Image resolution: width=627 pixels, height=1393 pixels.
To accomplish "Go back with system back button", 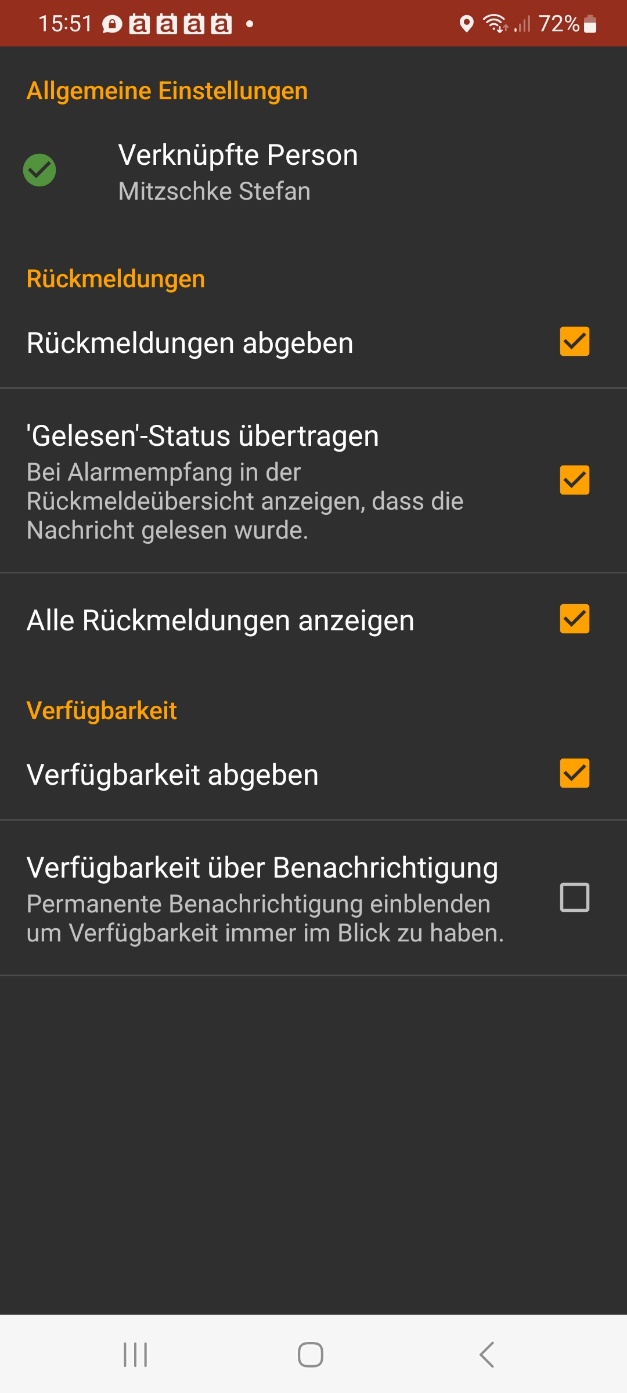I will (x=487, y=1355).
